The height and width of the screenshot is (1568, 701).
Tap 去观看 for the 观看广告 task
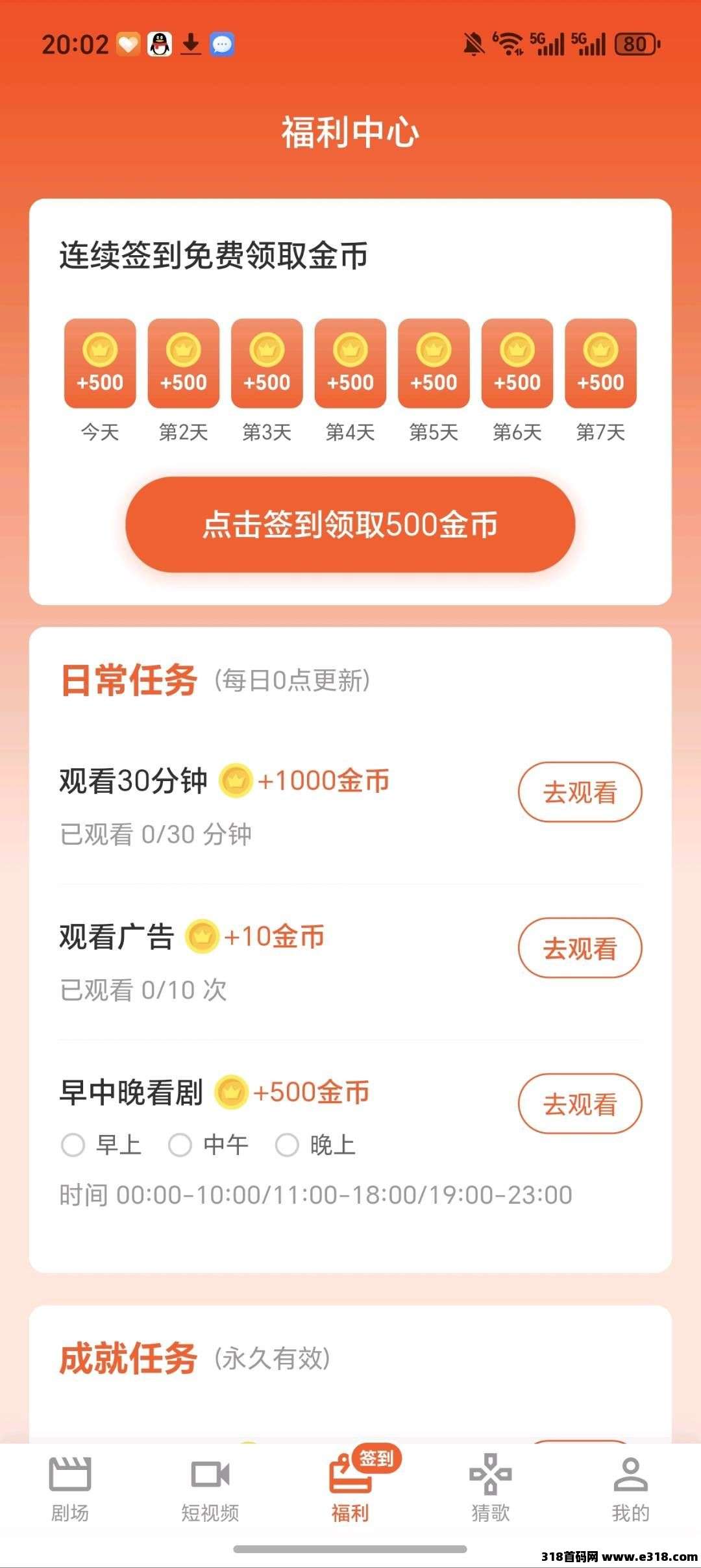(580, 948)
